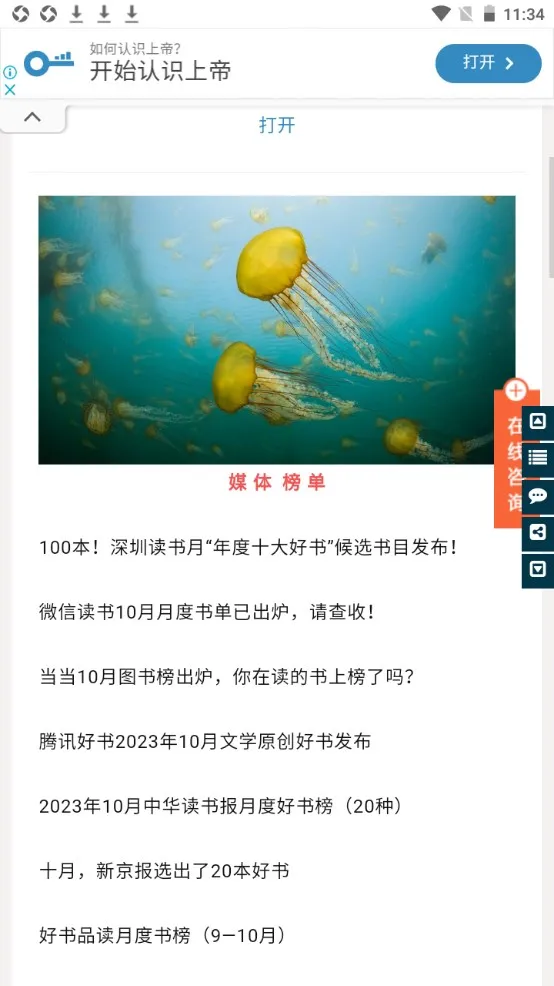Open the contents list icon in the side toolbar
Viewport: 554px width, 986px height.
point(538,458)
